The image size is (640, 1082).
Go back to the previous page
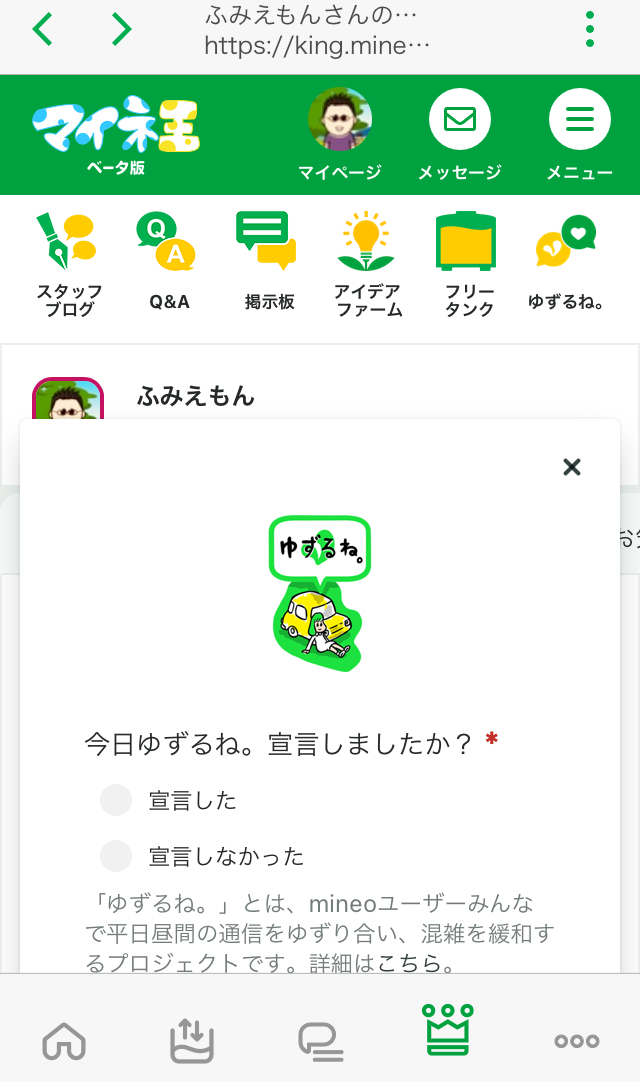pyautogui.click(x=42, y=30)
